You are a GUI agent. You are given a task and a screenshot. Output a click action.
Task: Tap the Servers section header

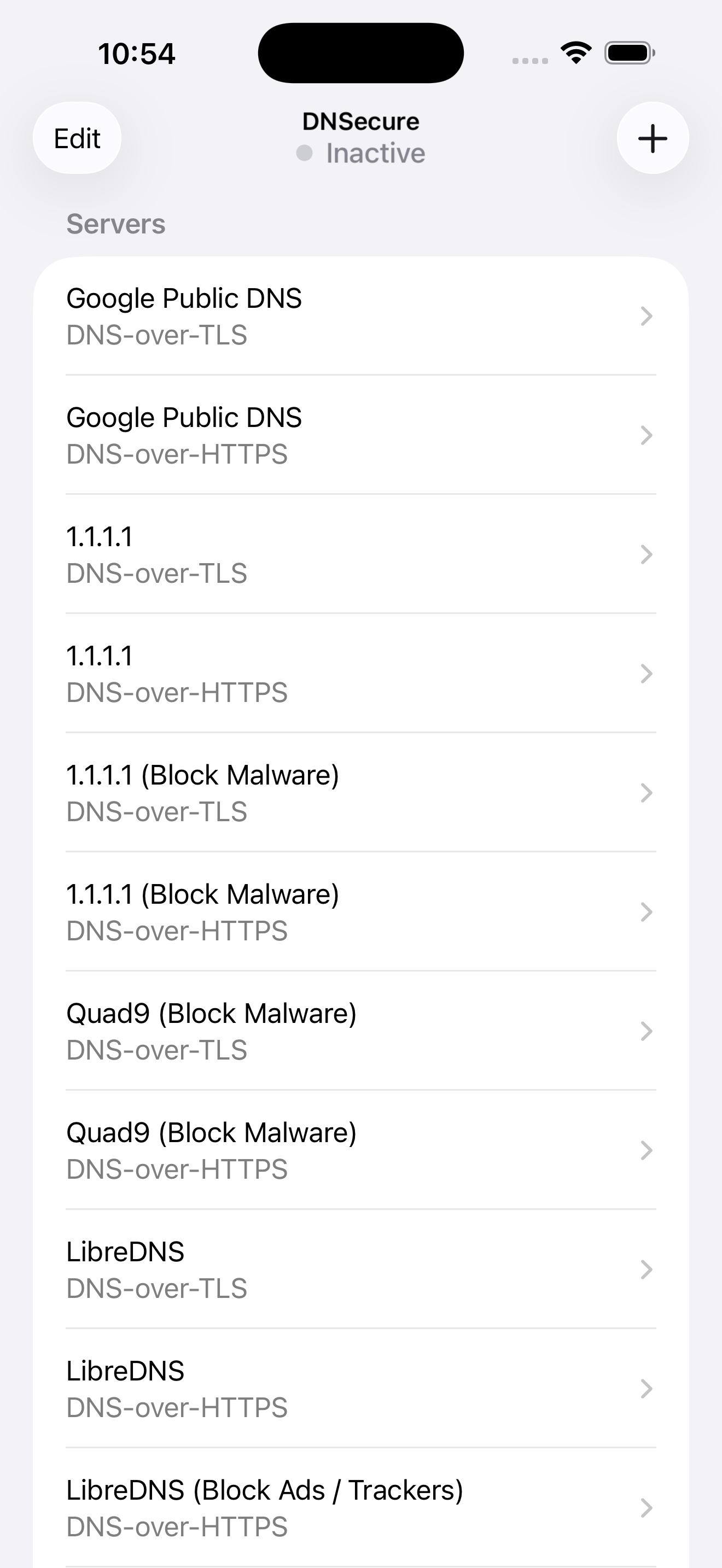pos(115,224)
